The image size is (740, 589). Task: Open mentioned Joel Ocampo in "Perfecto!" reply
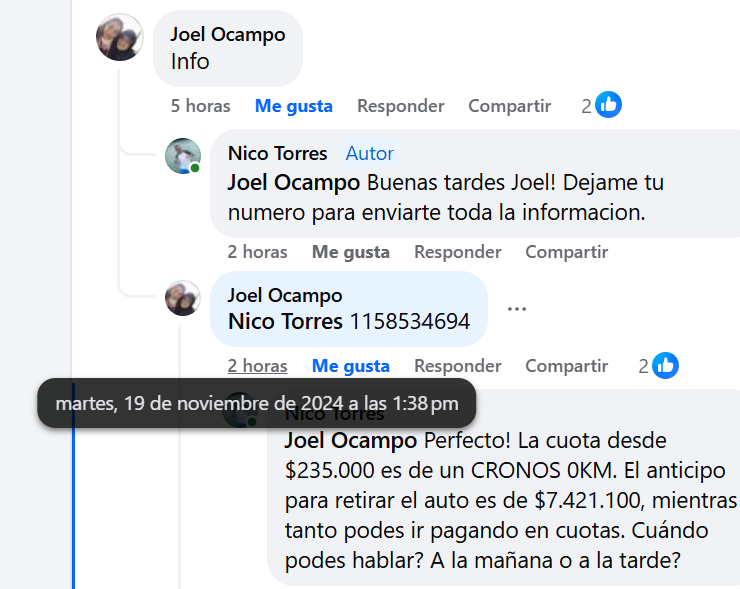tap(350, 441)
